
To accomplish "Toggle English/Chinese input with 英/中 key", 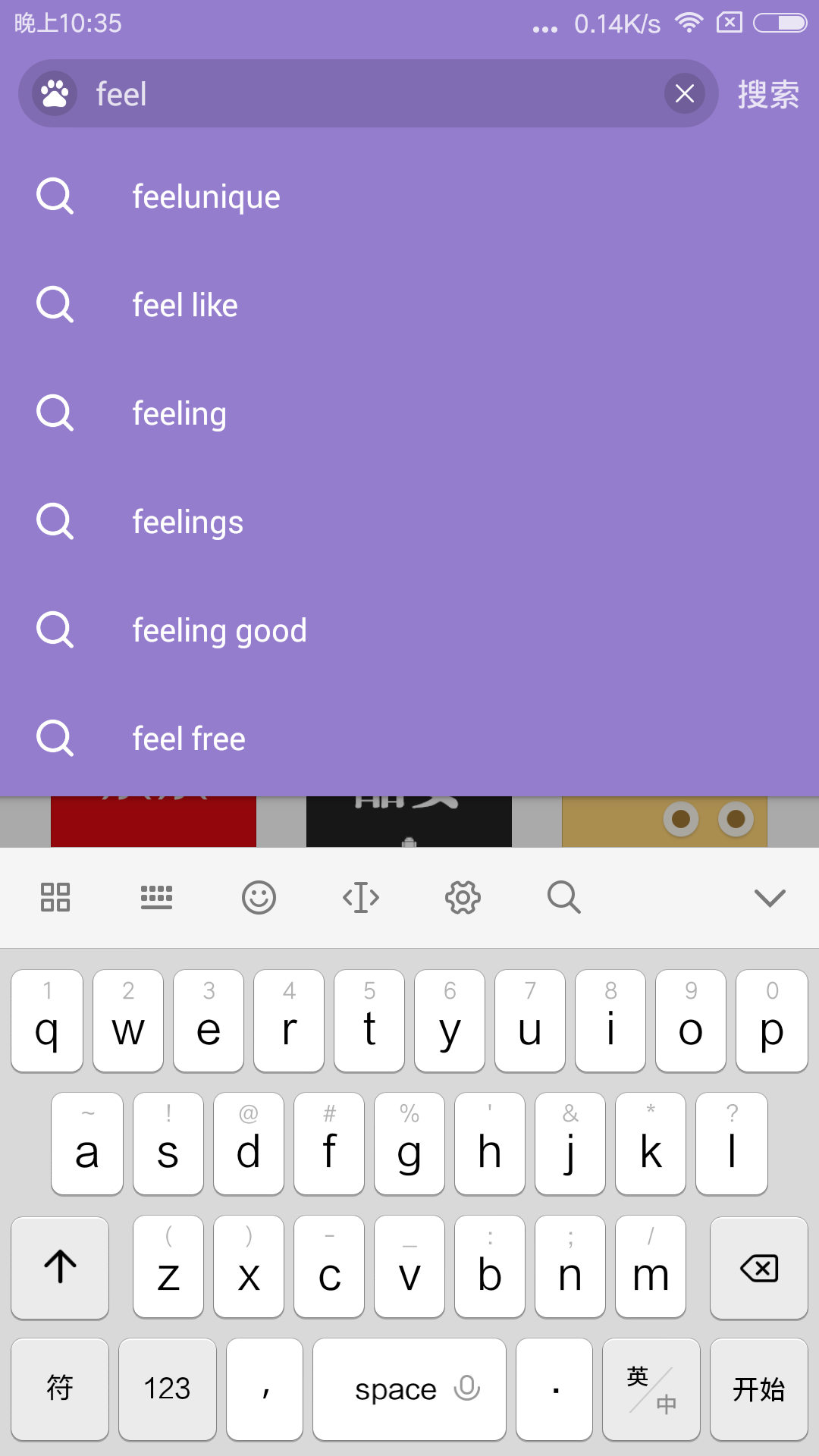I will point(651,1389).
